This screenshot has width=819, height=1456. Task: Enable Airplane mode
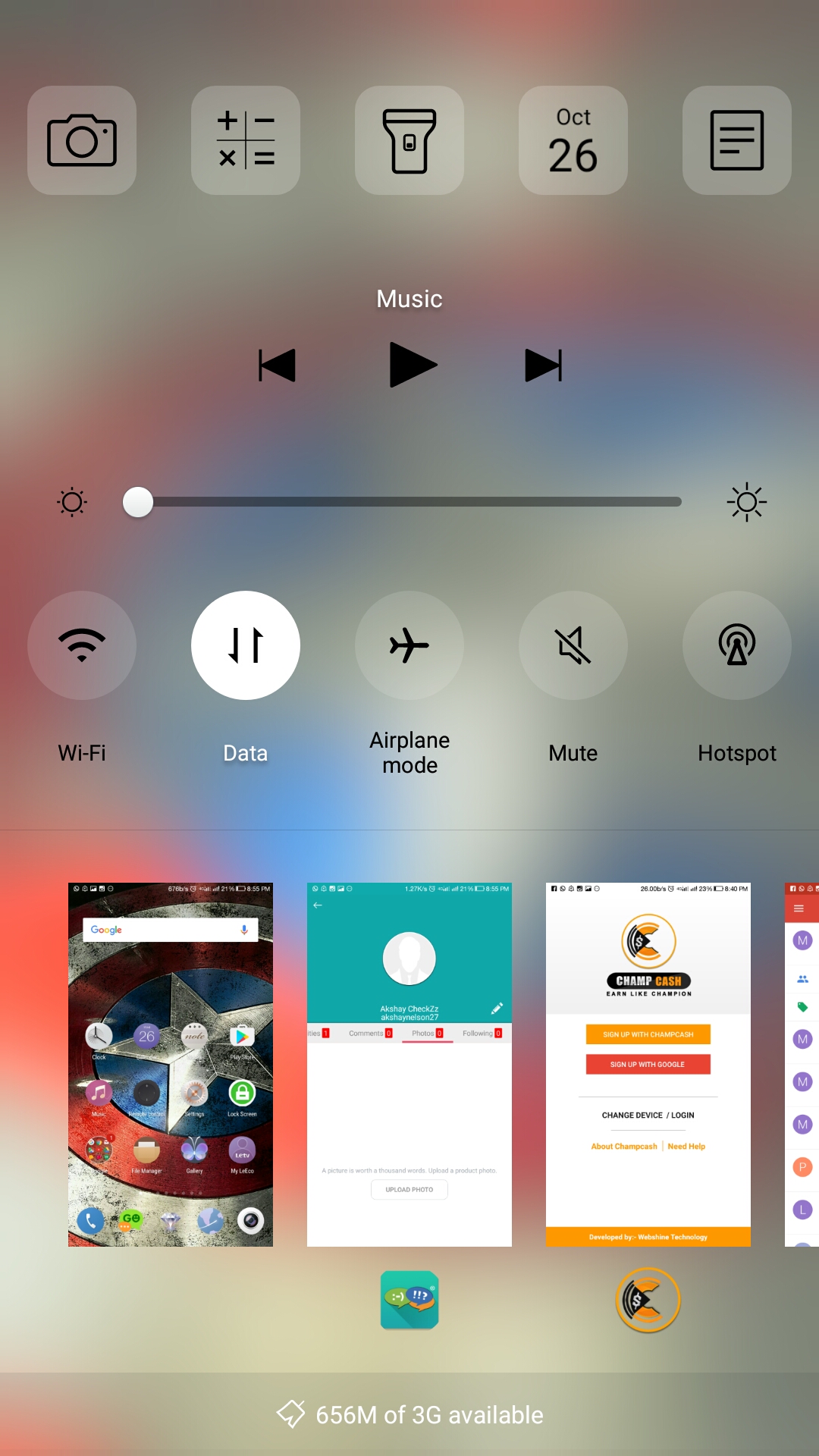pyautogui.click(x=409, y=645)
